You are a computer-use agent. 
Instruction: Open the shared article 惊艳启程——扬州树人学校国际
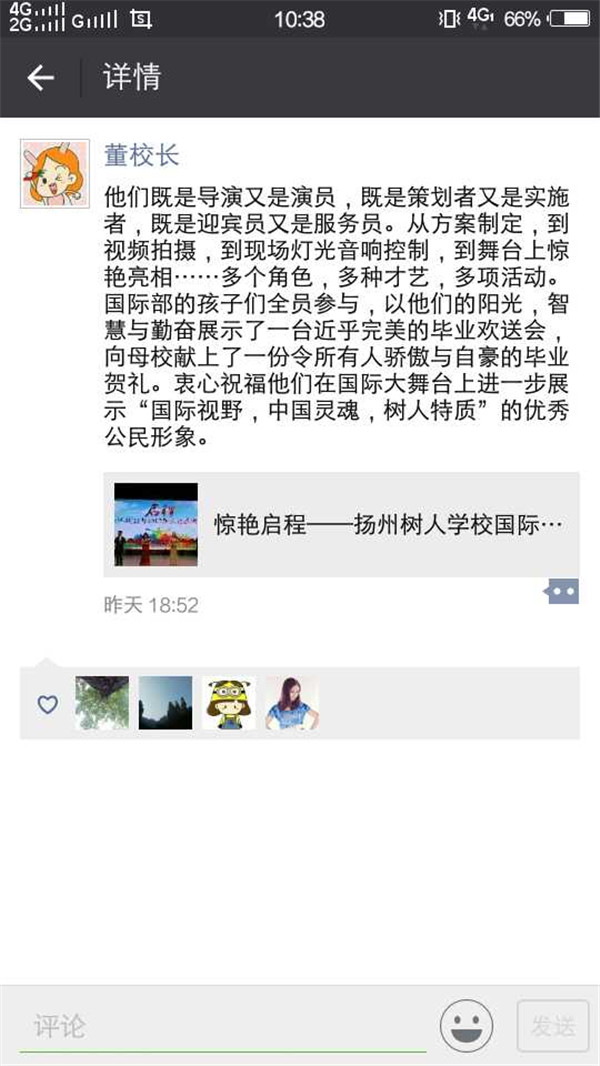[341, 524]
